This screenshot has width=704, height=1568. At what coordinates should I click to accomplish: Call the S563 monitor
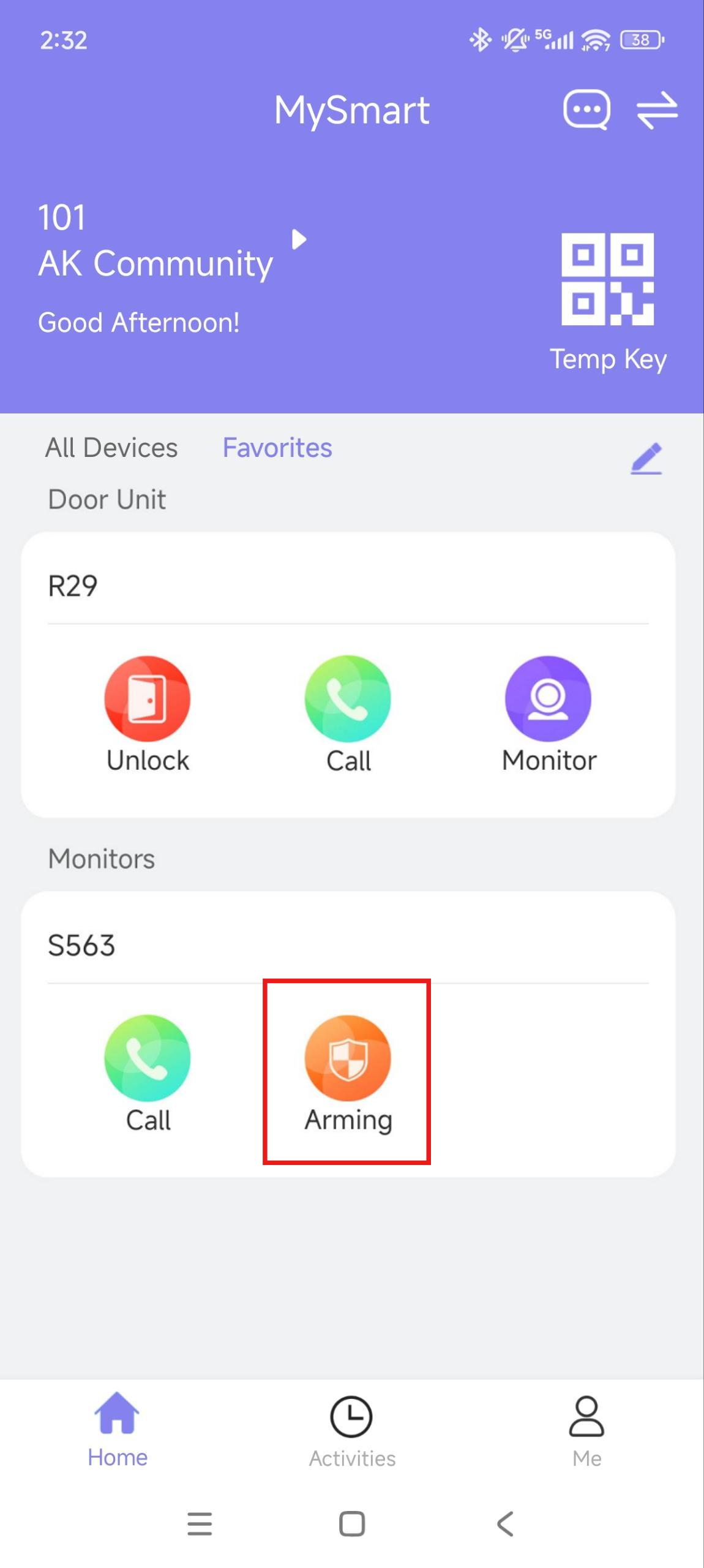point(148,1073)
